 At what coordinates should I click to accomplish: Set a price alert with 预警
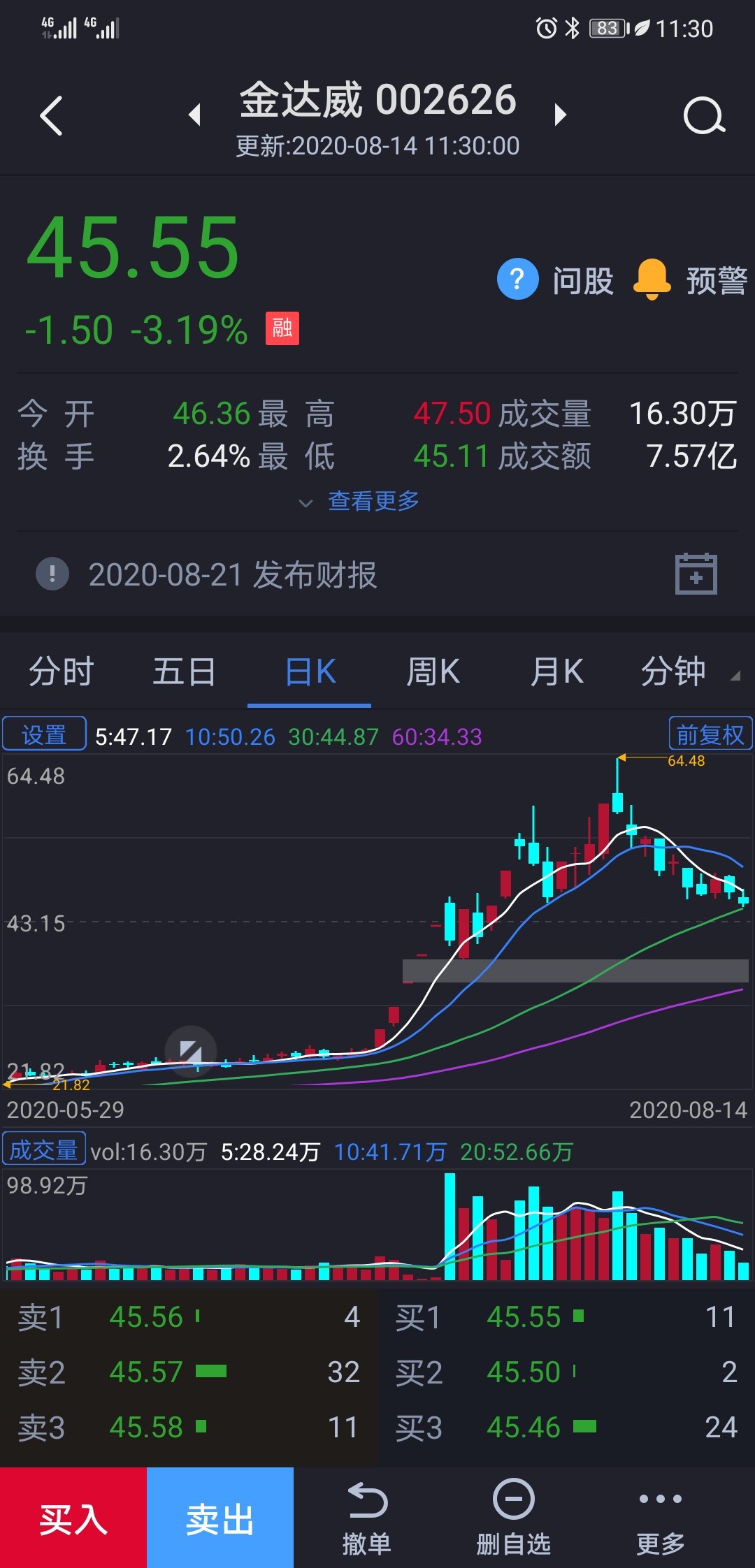(691, 280)
